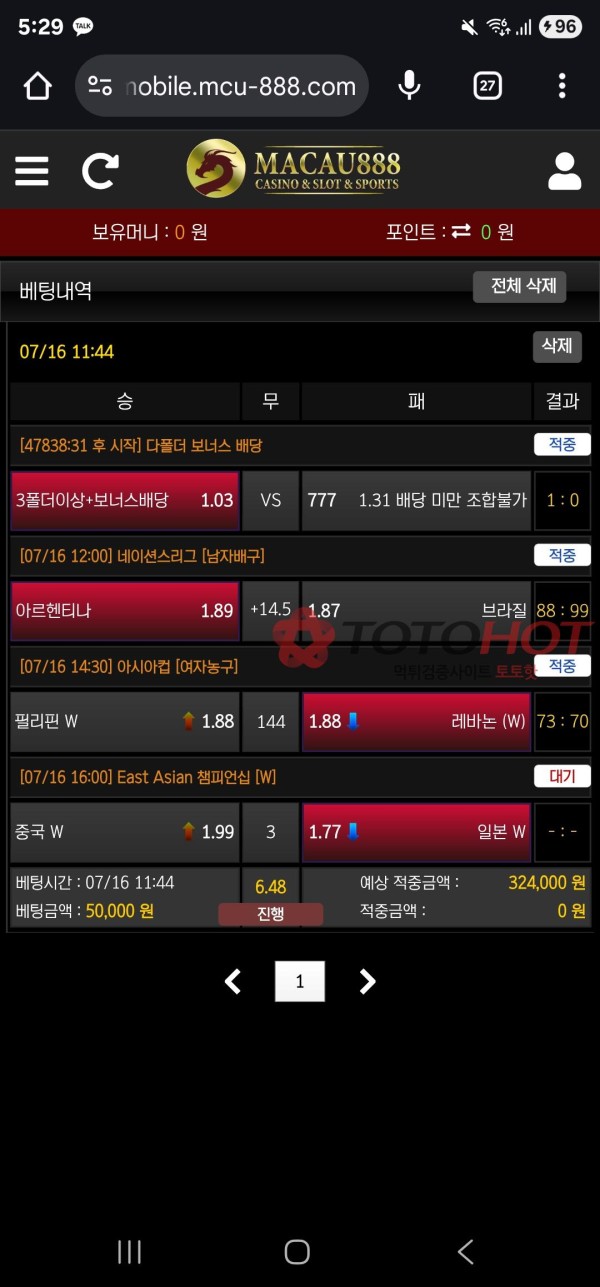Open the browser tab switcher
Screen dimensions: 600x1287
[487, 86]
